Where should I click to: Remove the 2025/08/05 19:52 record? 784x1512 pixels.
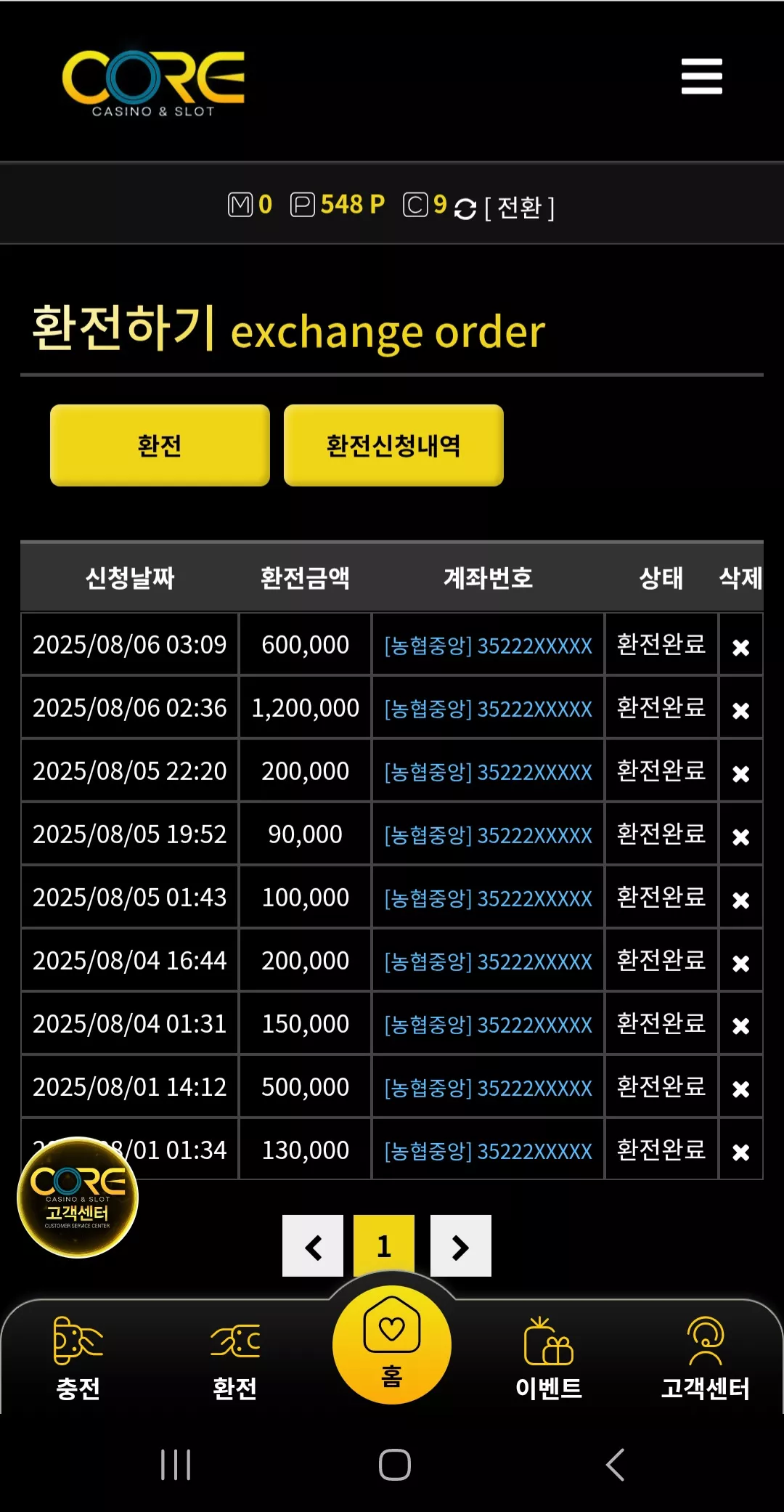[x=740, y=836]
